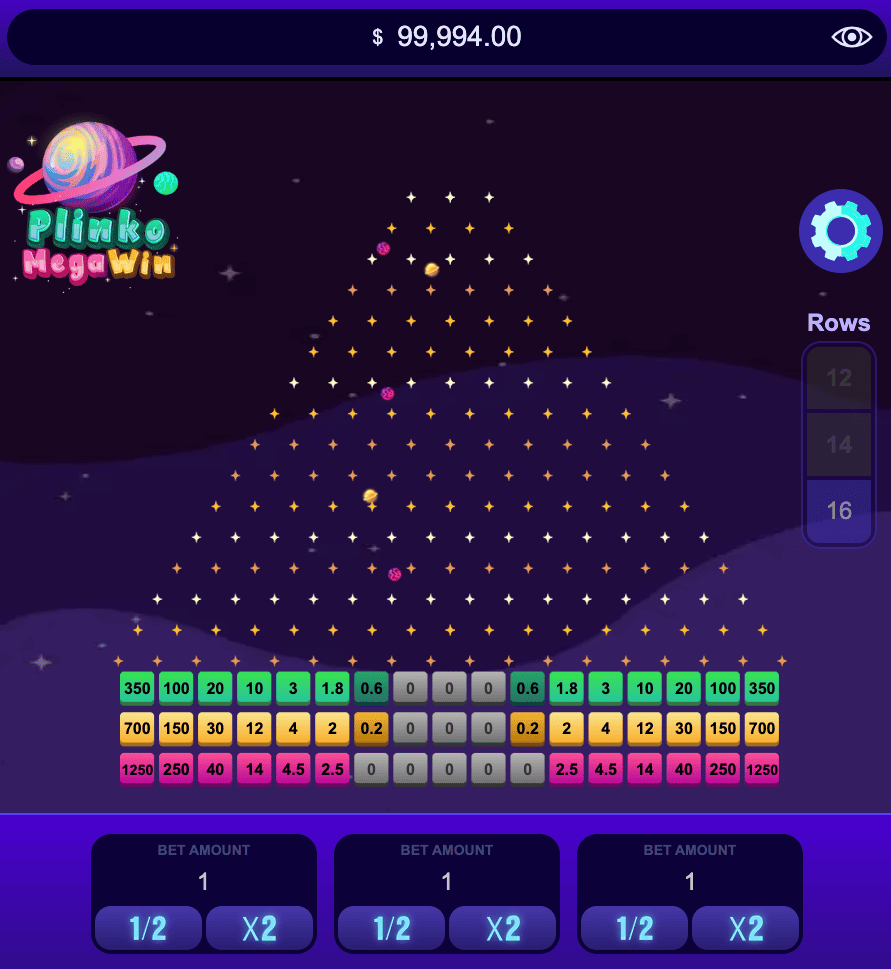The height and width of the screenshot is (969, 891).
Task: Open the settings gear
Action: [840, 231]
